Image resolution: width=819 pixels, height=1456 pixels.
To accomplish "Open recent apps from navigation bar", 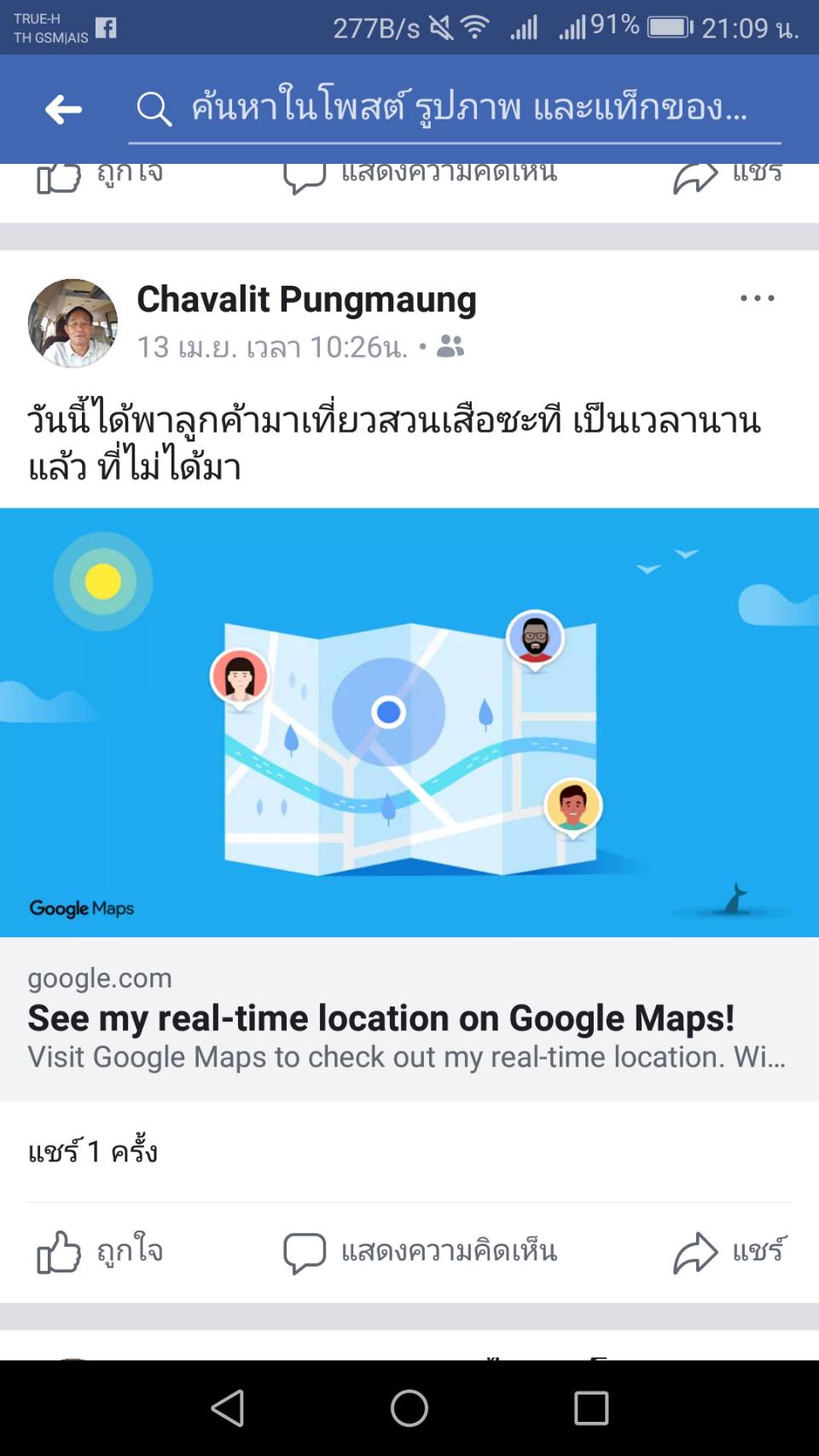I will click(591, 1408).
